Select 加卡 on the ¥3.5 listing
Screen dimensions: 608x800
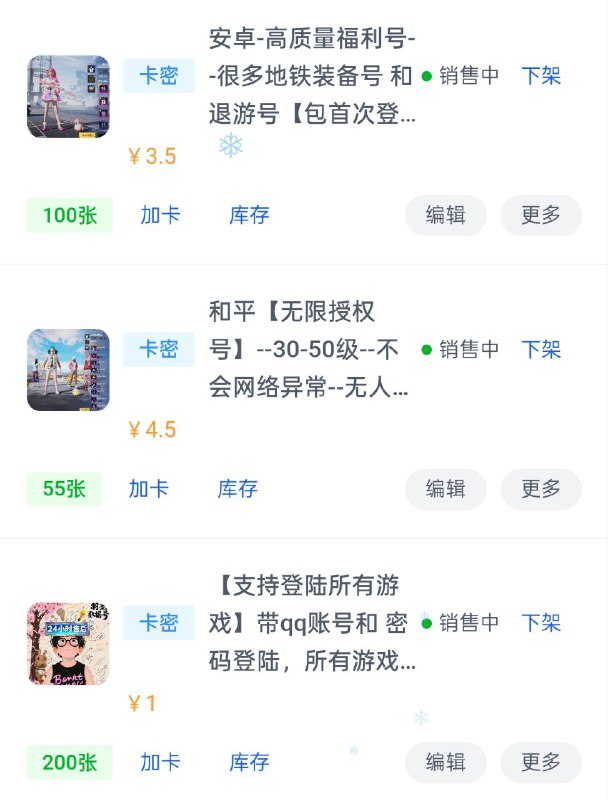tap(160, 215)
